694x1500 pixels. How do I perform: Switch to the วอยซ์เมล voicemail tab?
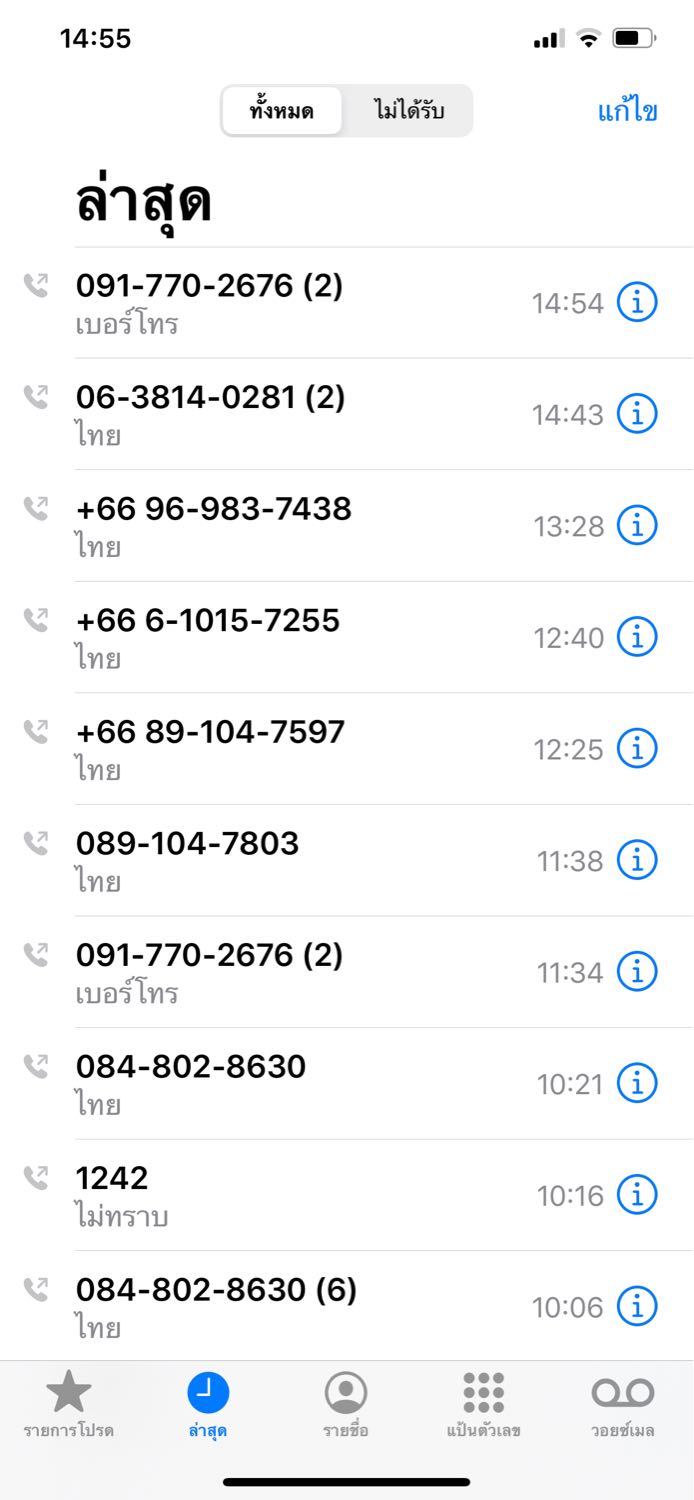point(622,1404)
